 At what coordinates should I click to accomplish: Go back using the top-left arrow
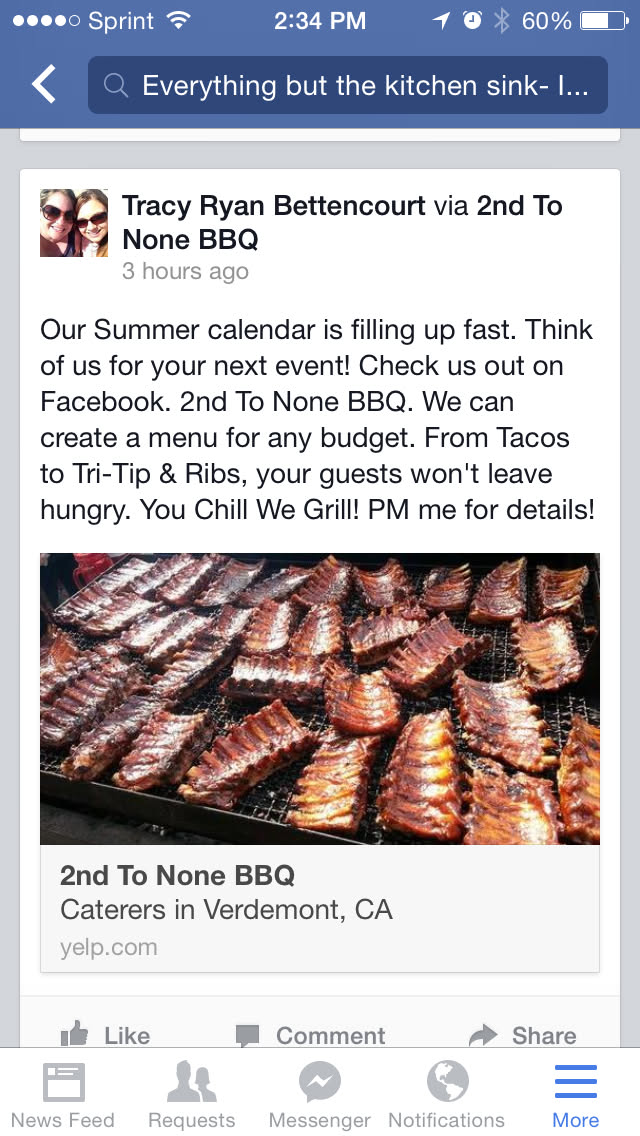click(x=44, y=85)
